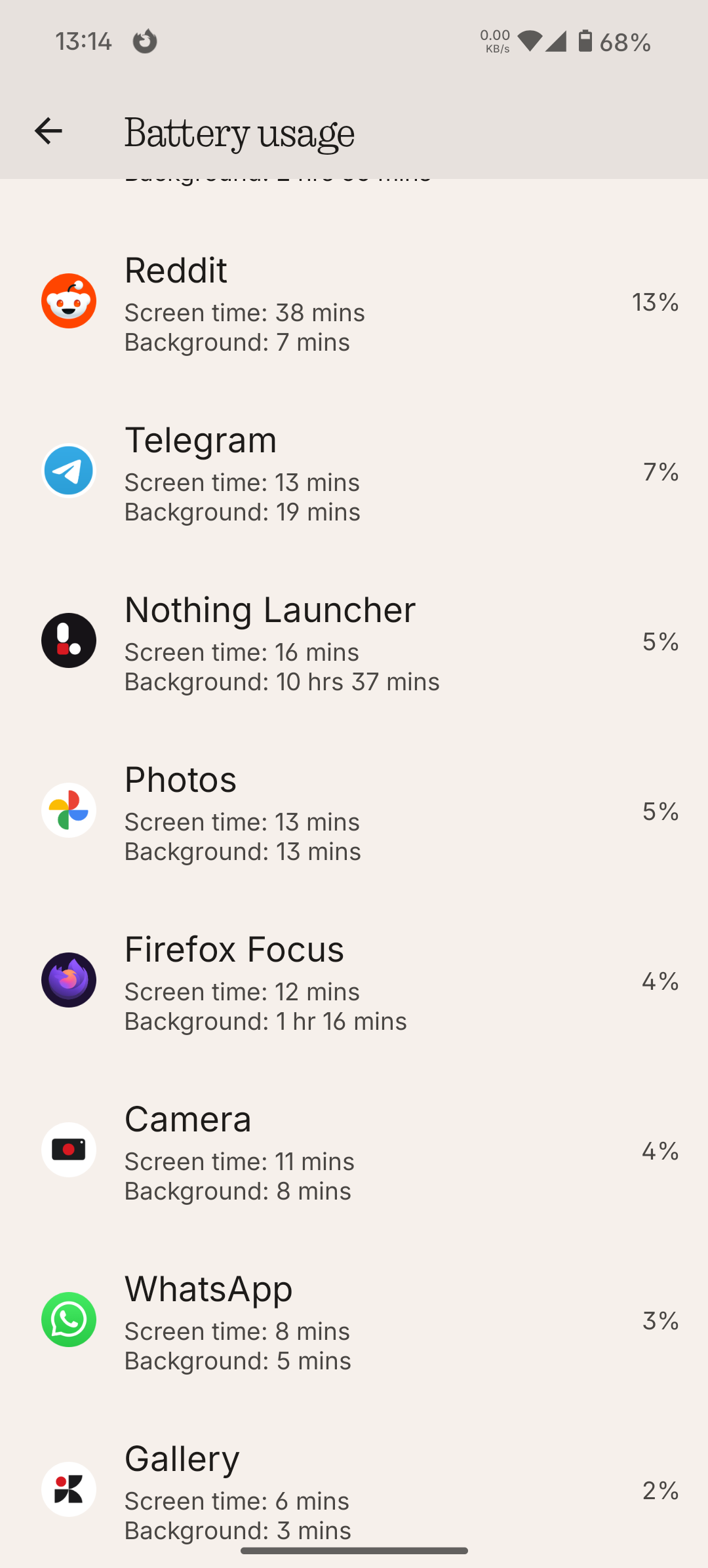
Task: Check Camera battery usage details
Action: 354,1150
